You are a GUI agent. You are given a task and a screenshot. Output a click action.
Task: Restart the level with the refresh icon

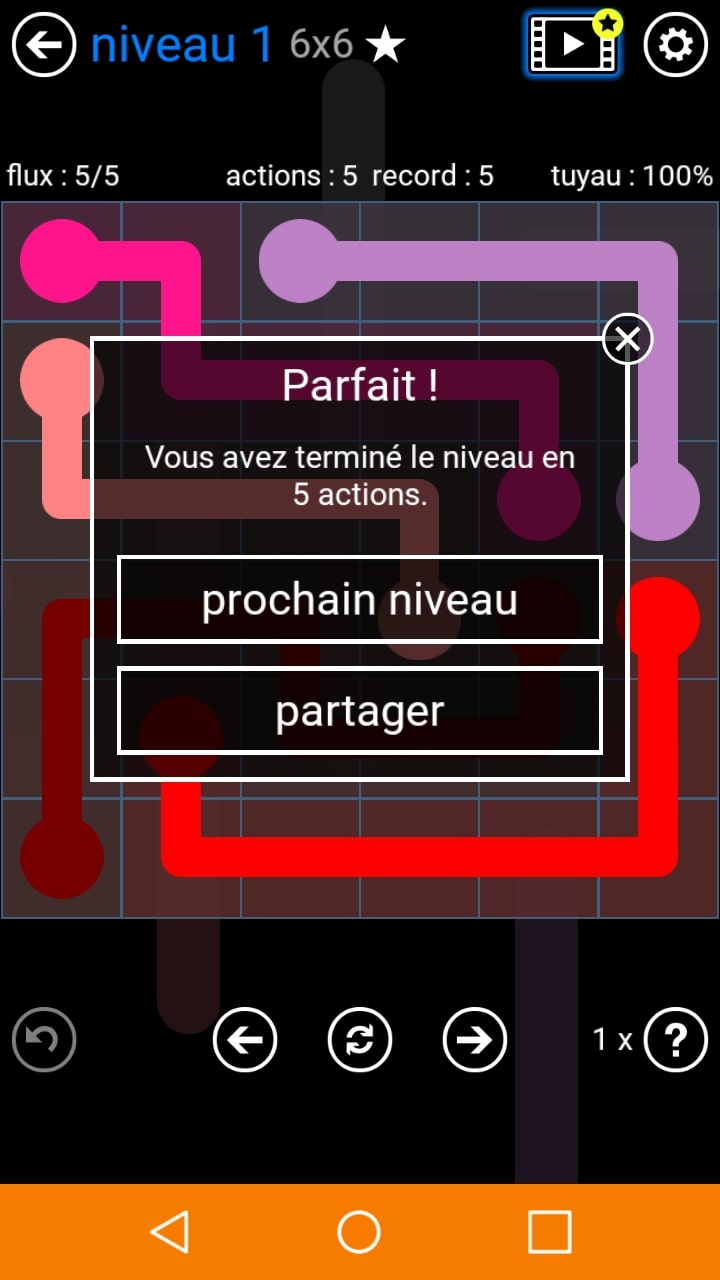tap(360, 1040)
